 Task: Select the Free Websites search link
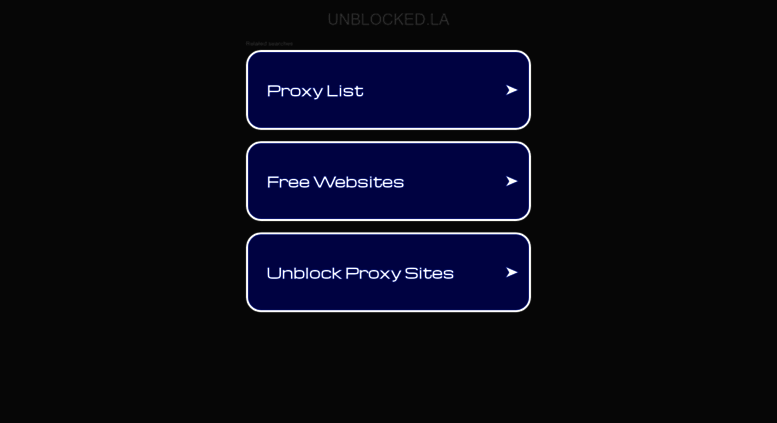(388, 181)
